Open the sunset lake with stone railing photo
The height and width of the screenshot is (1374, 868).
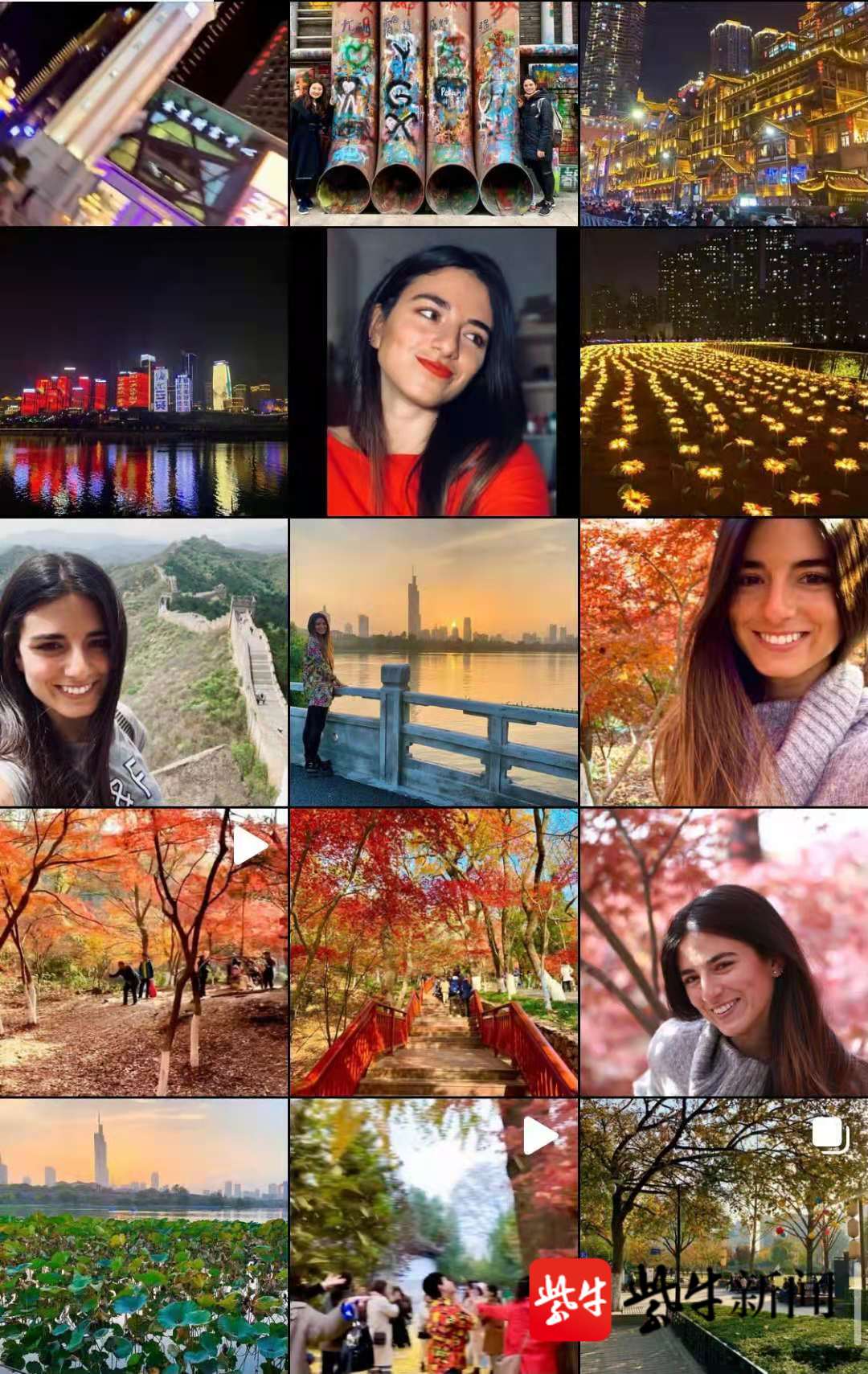[x=434, y=662]
